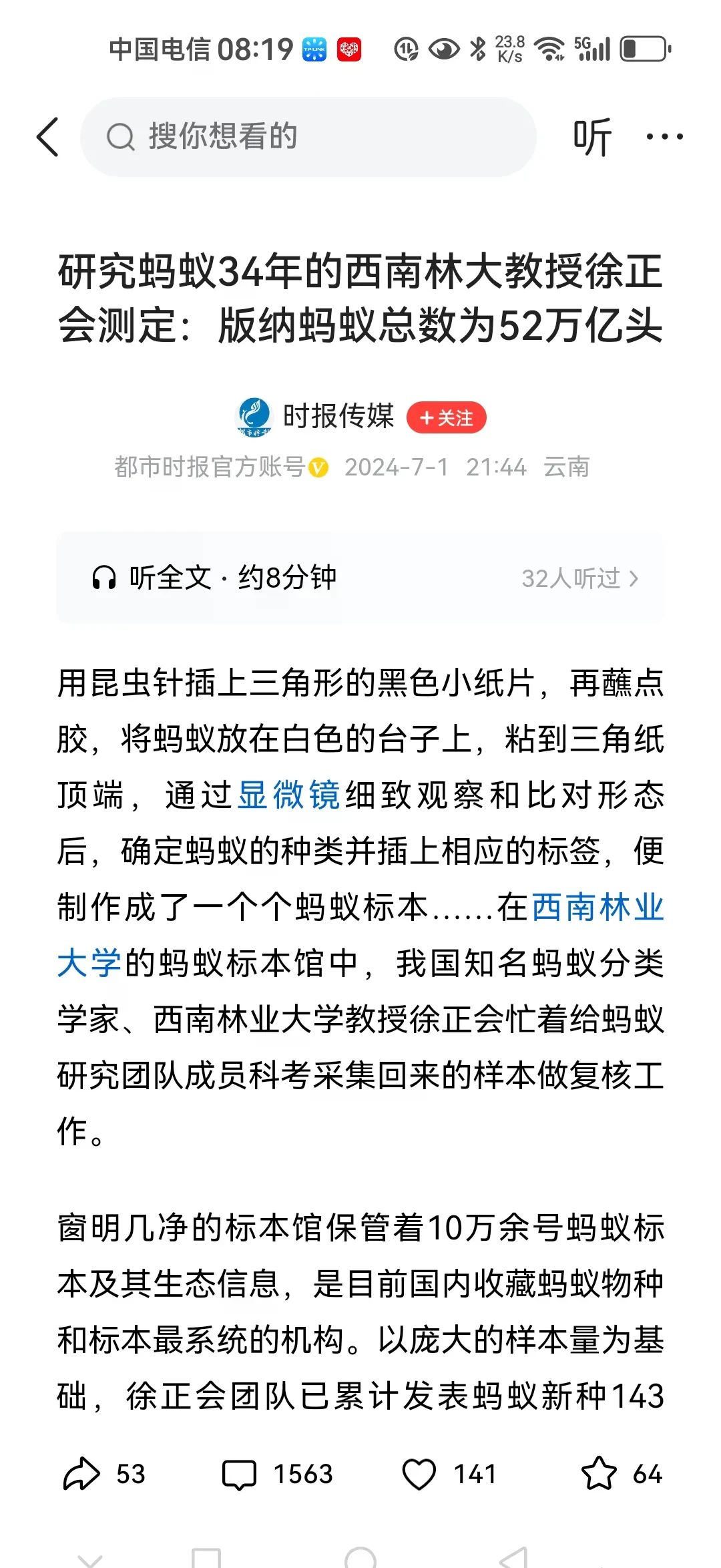Screen dimensions: 721x1568
Task: Follow 时报传媒 with the '+关注' button
Action: click(x=447, y=418)
